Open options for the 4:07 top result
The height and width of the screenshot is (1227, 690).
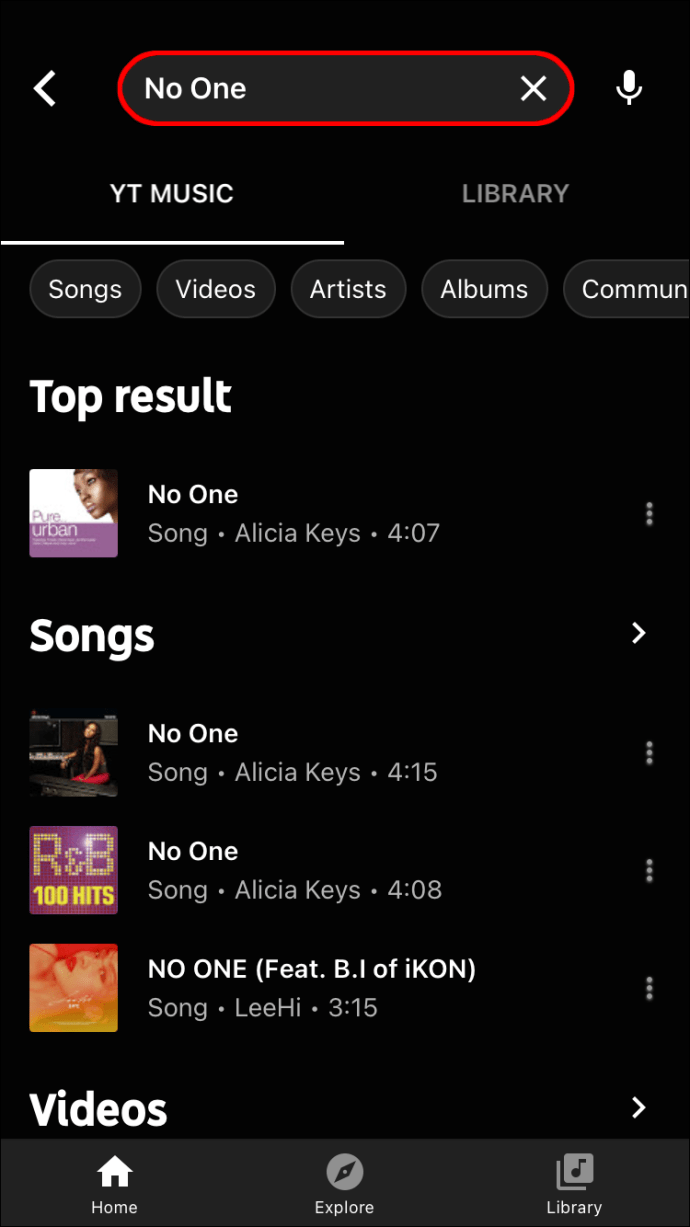[649, 514]
